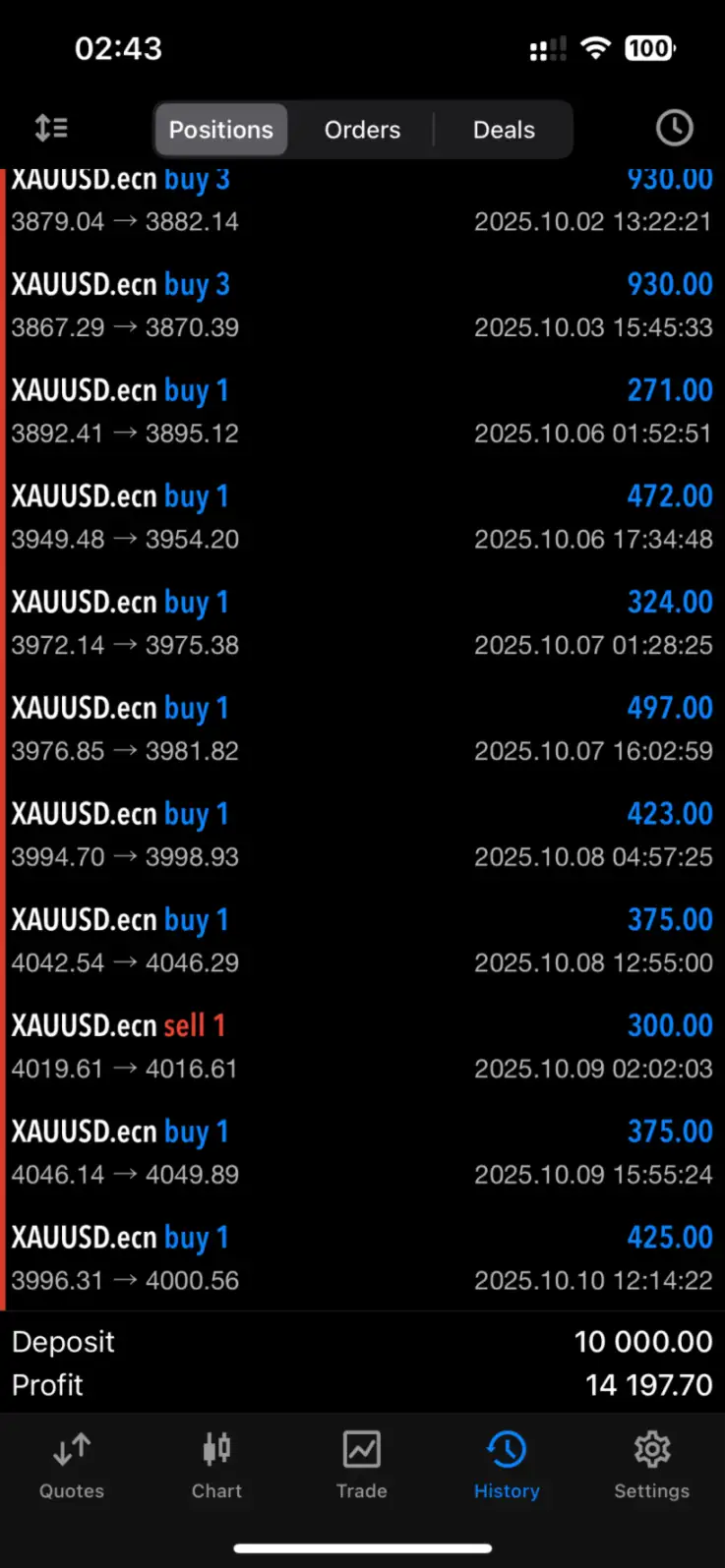Expand the XAUUSD sell position with 300.00 profit
Screen dimensions: 725x1568
click(362, 1046)
